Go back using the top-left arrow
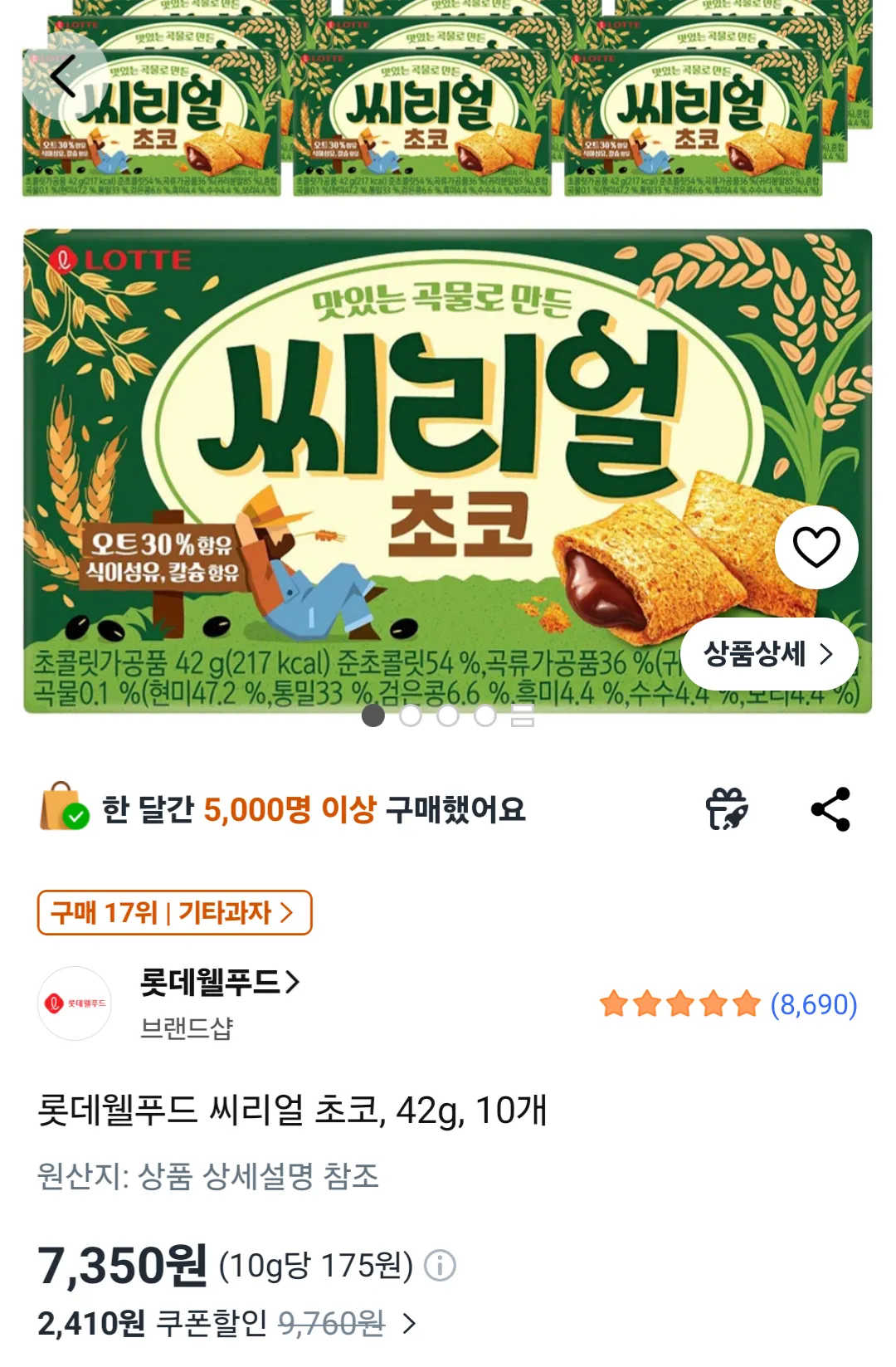The height and width of the screenshot is (1367, 896). pyautogui.click(x=64, y=76)
